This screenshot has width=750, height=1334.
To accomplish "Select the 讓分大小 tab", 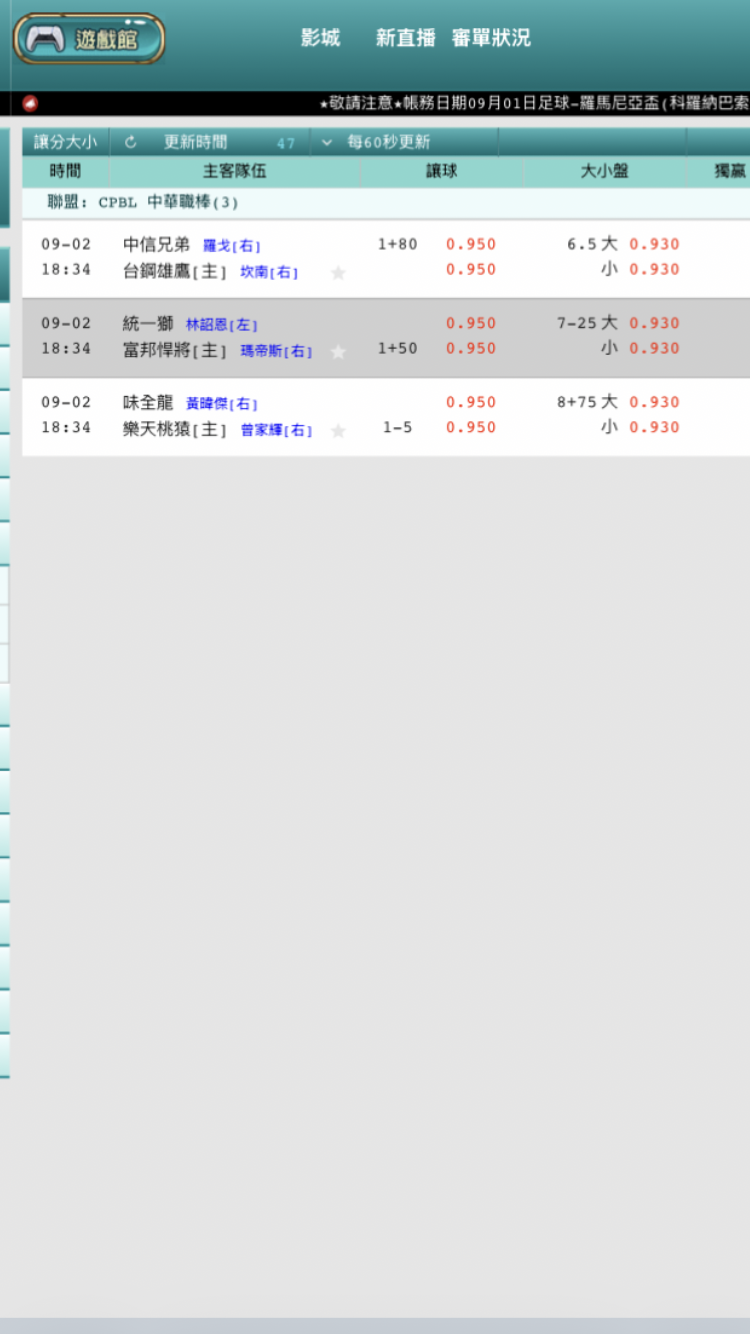I will [66, 142].
